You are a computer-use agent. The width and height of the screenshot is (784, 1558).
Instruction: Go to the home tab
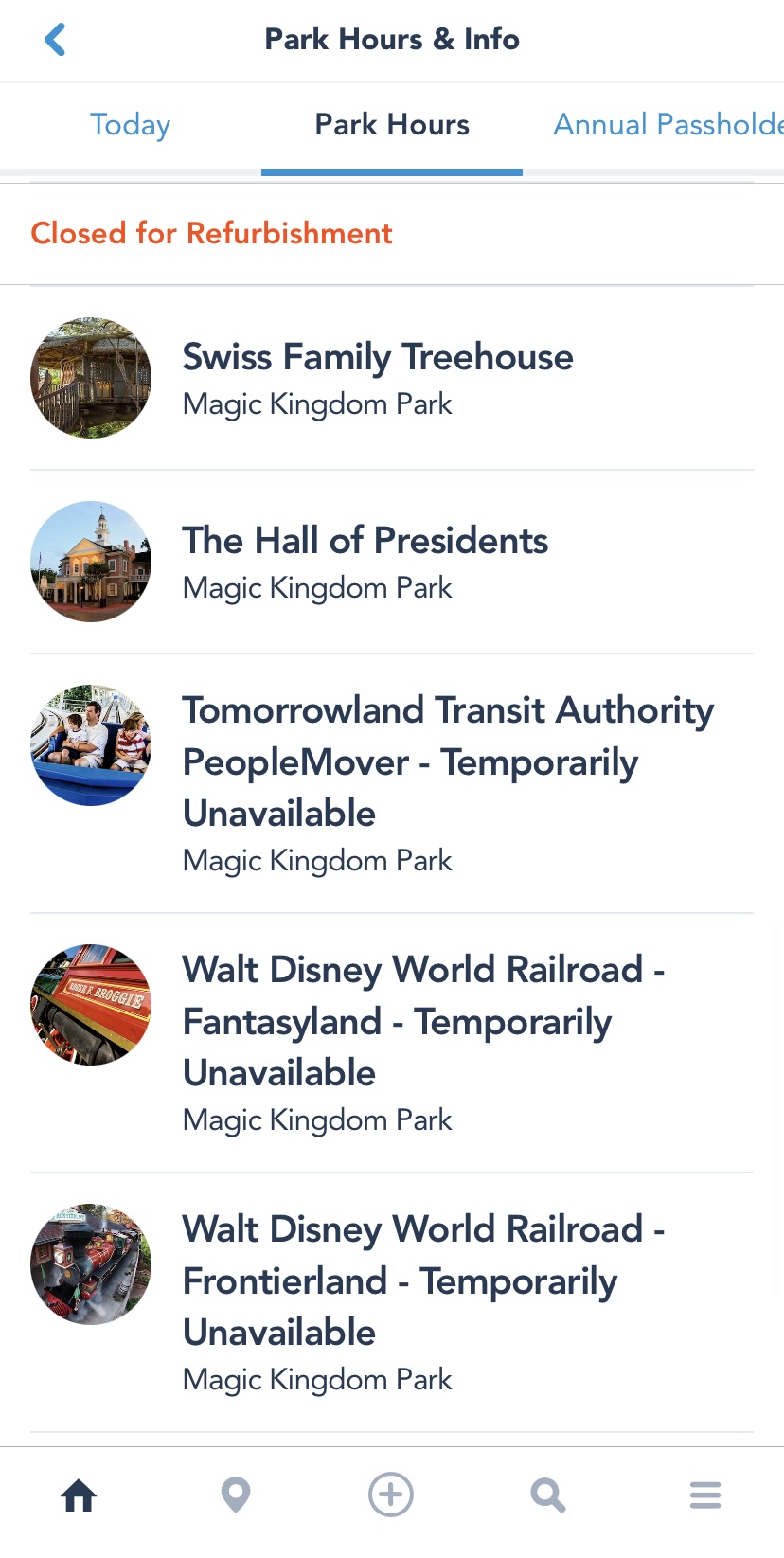pyautogui.click(x=79, y=1495)
